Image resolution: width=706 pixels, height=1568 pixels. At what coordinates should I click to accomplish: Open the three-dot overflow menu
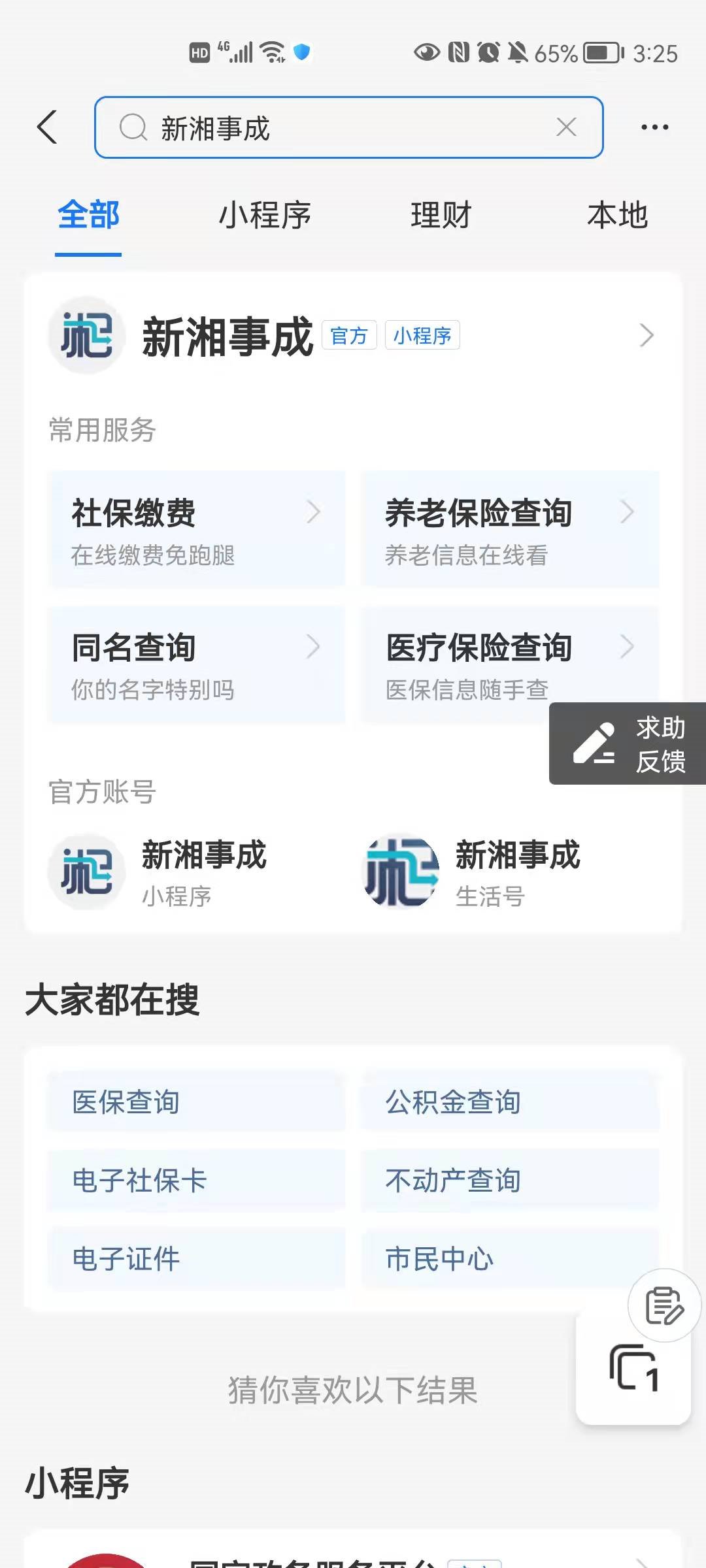(654, 127)
